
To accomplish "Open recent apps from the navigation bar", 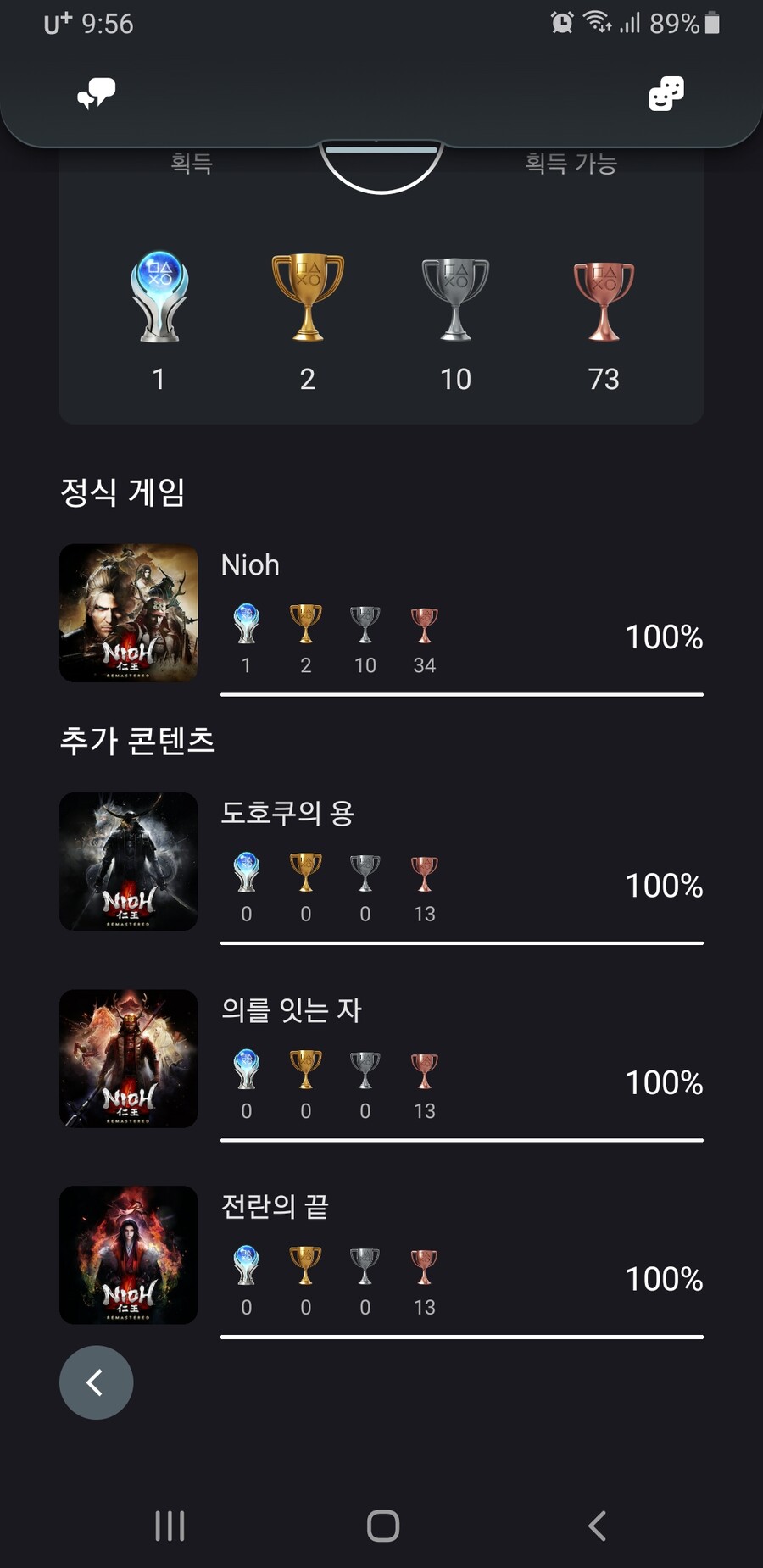I will 170,1526.
